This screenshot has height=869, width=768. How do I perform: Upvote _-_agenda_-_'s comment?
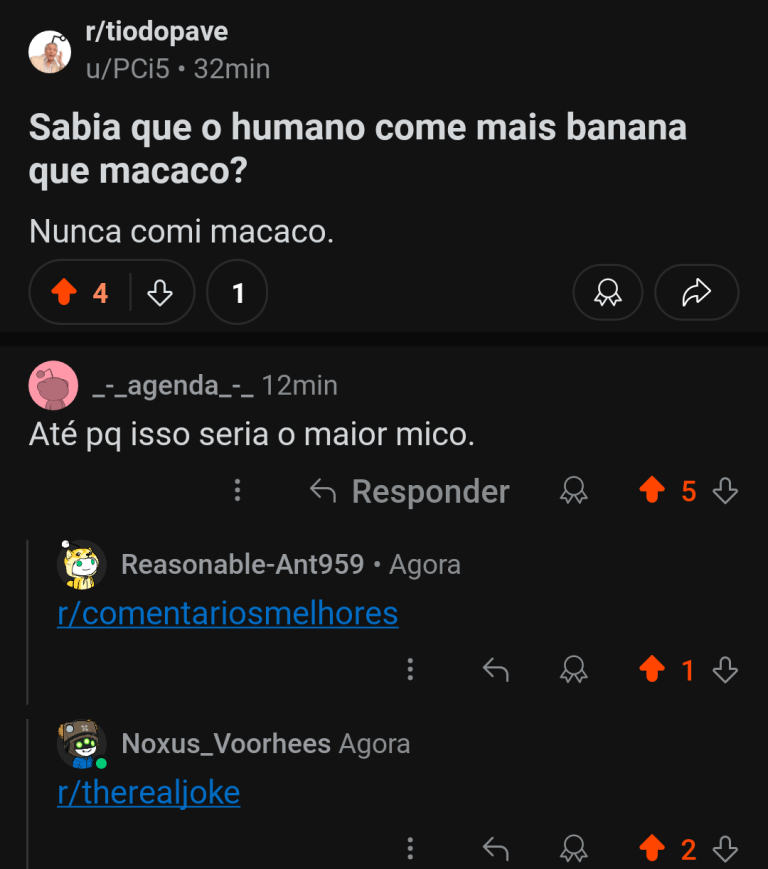click(652, 491)
